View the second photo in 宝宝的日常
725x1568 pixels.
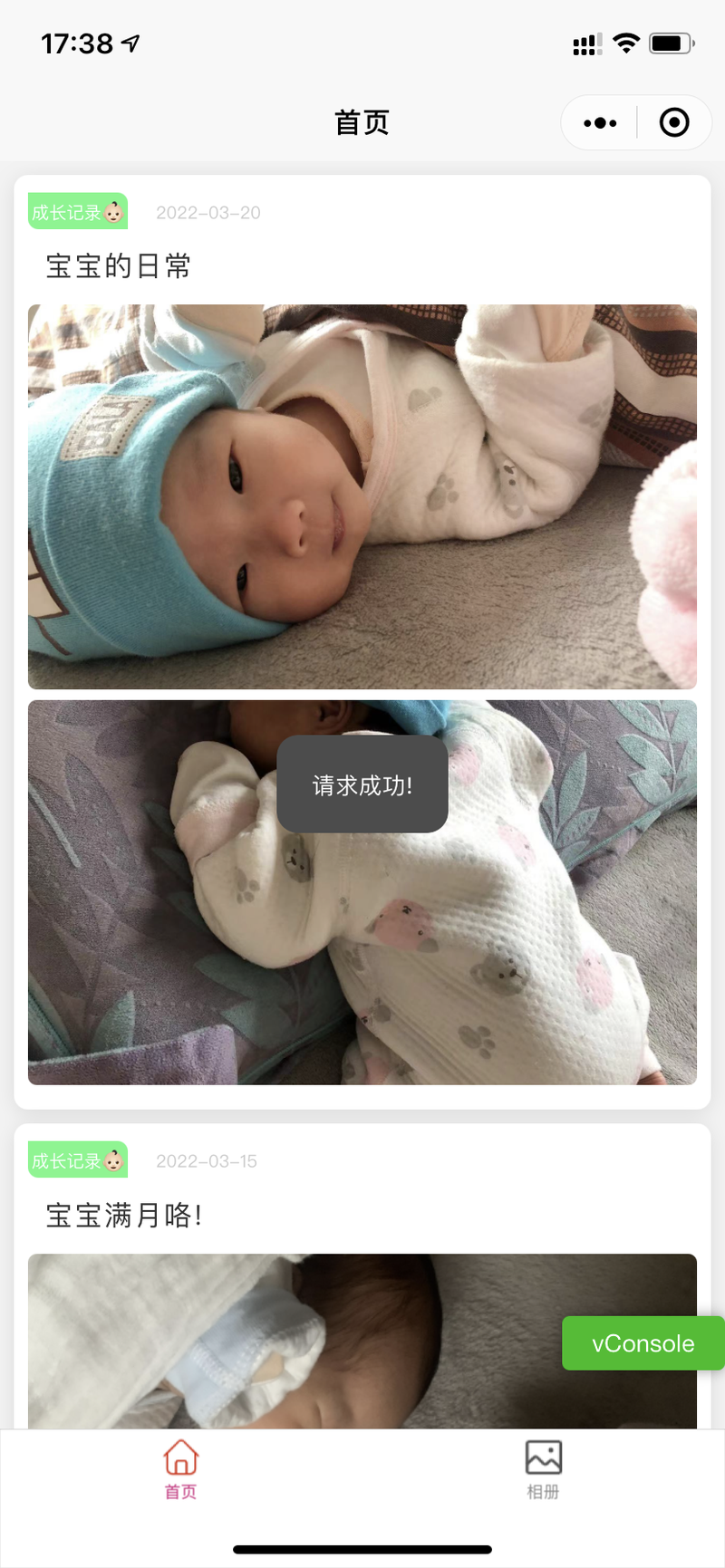click(362, 892)
